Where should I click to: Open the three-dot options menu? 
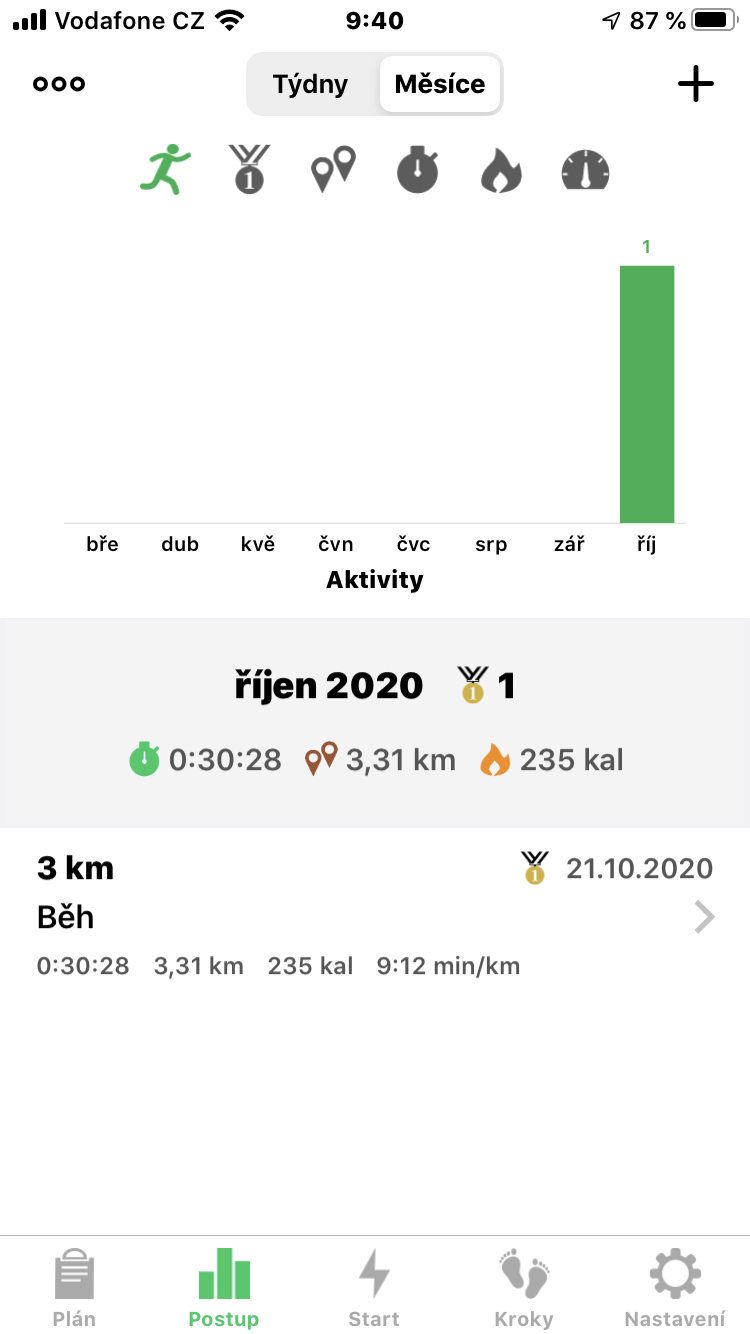(59, 84)
